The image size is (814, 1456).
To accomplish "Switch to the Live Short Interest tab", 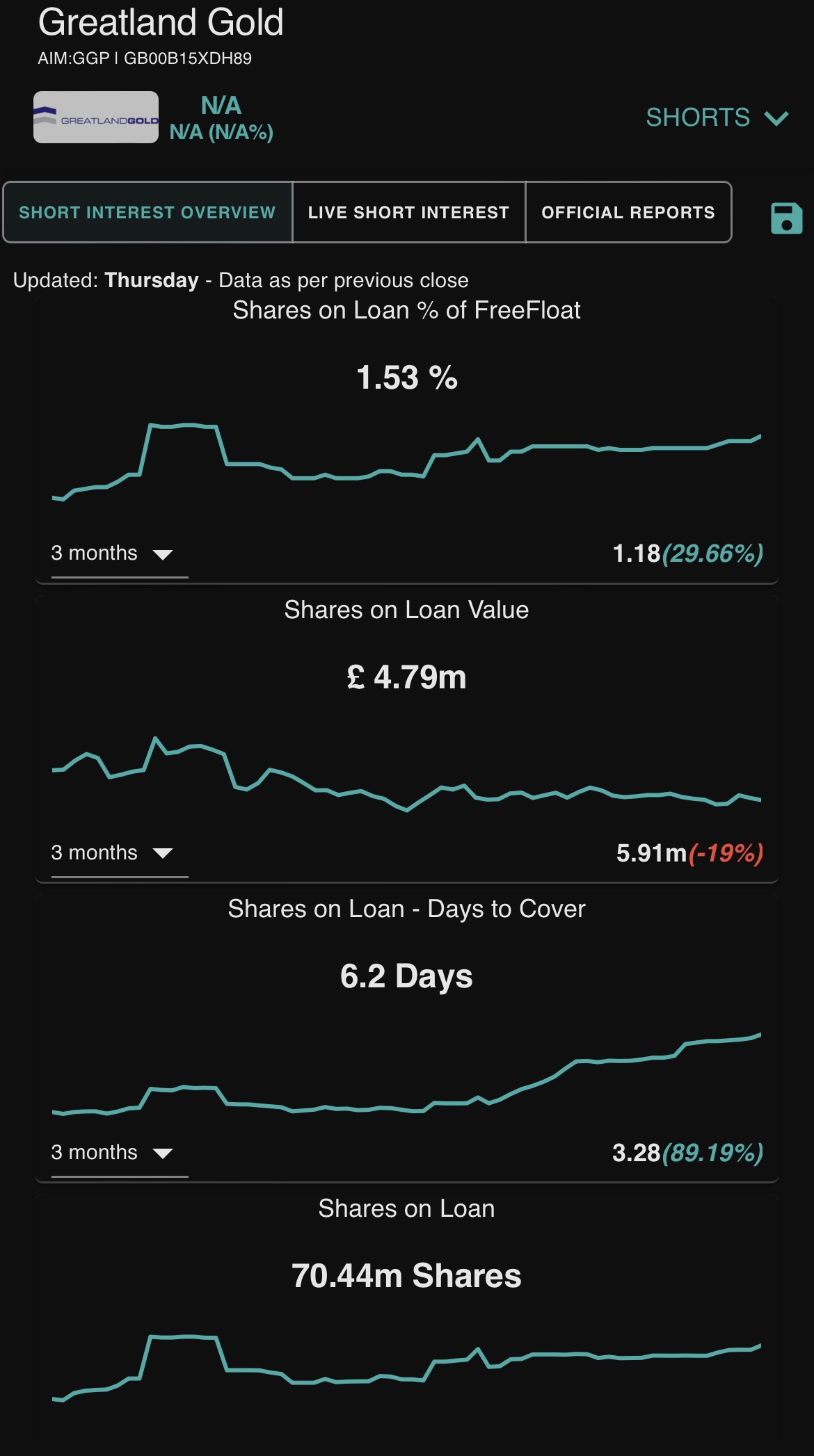I will tap(408, 212).
